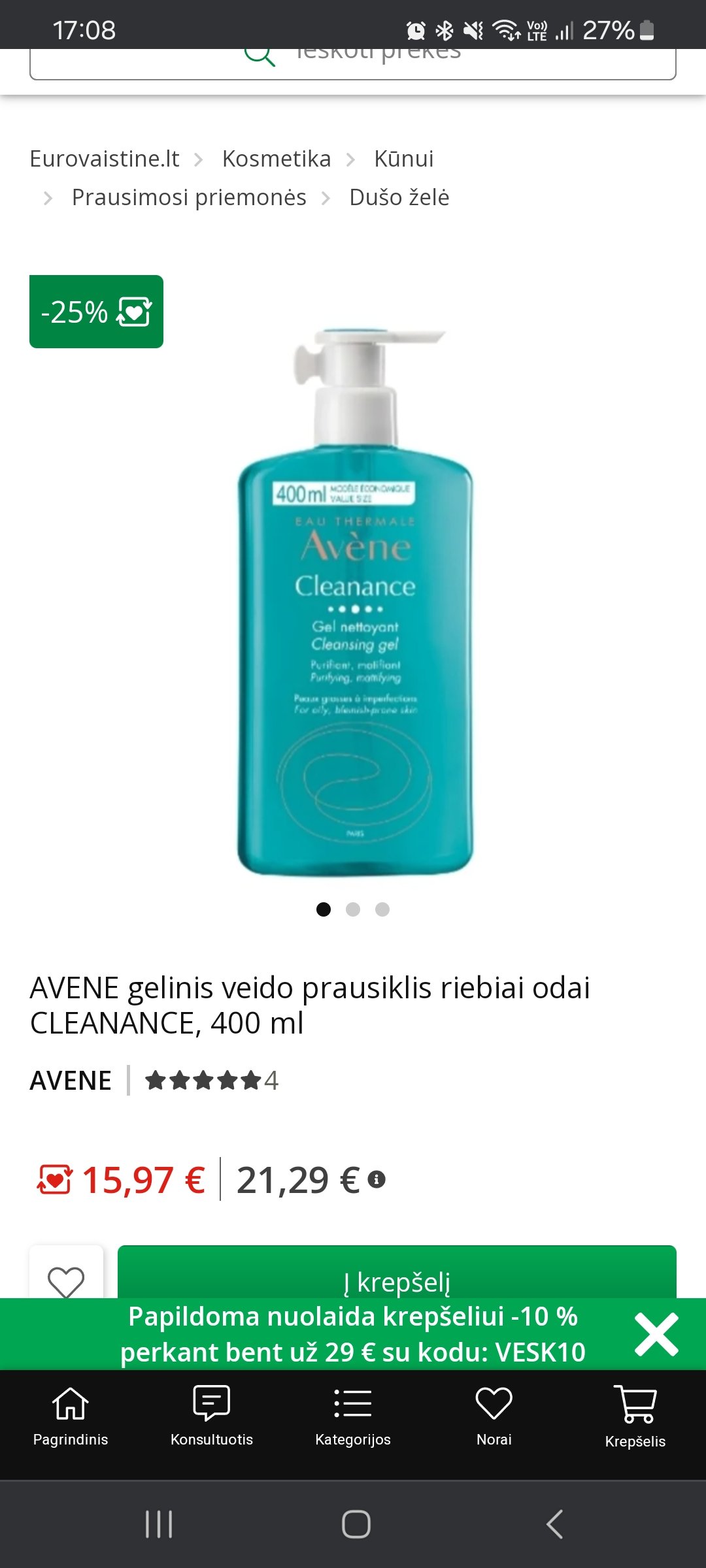Add the product to cart (Į krepšelį)
706x1568 pixels.
tap(397, 1273)
